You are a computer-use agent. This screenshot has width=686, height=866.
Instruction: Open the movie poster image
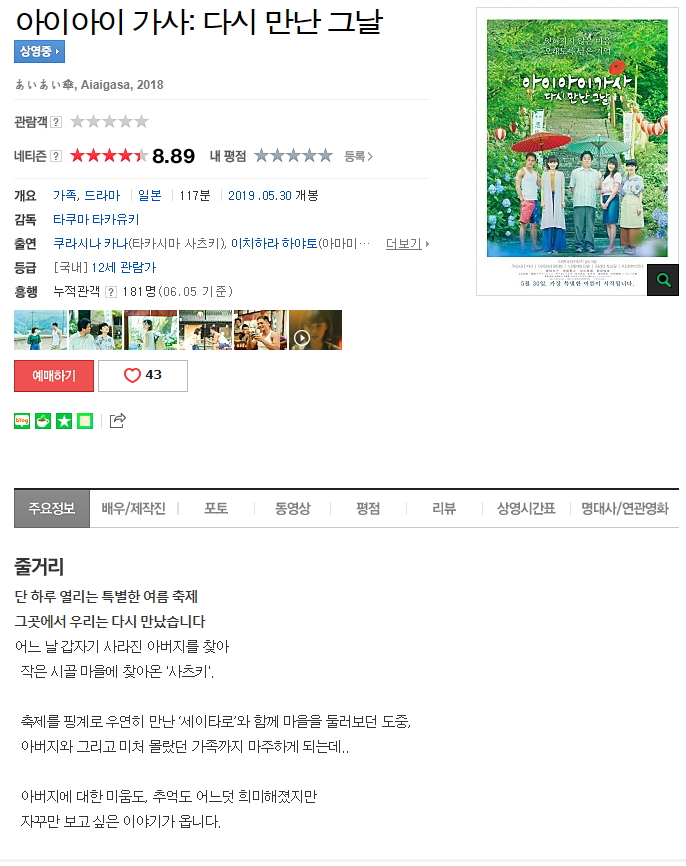point(576,150)
